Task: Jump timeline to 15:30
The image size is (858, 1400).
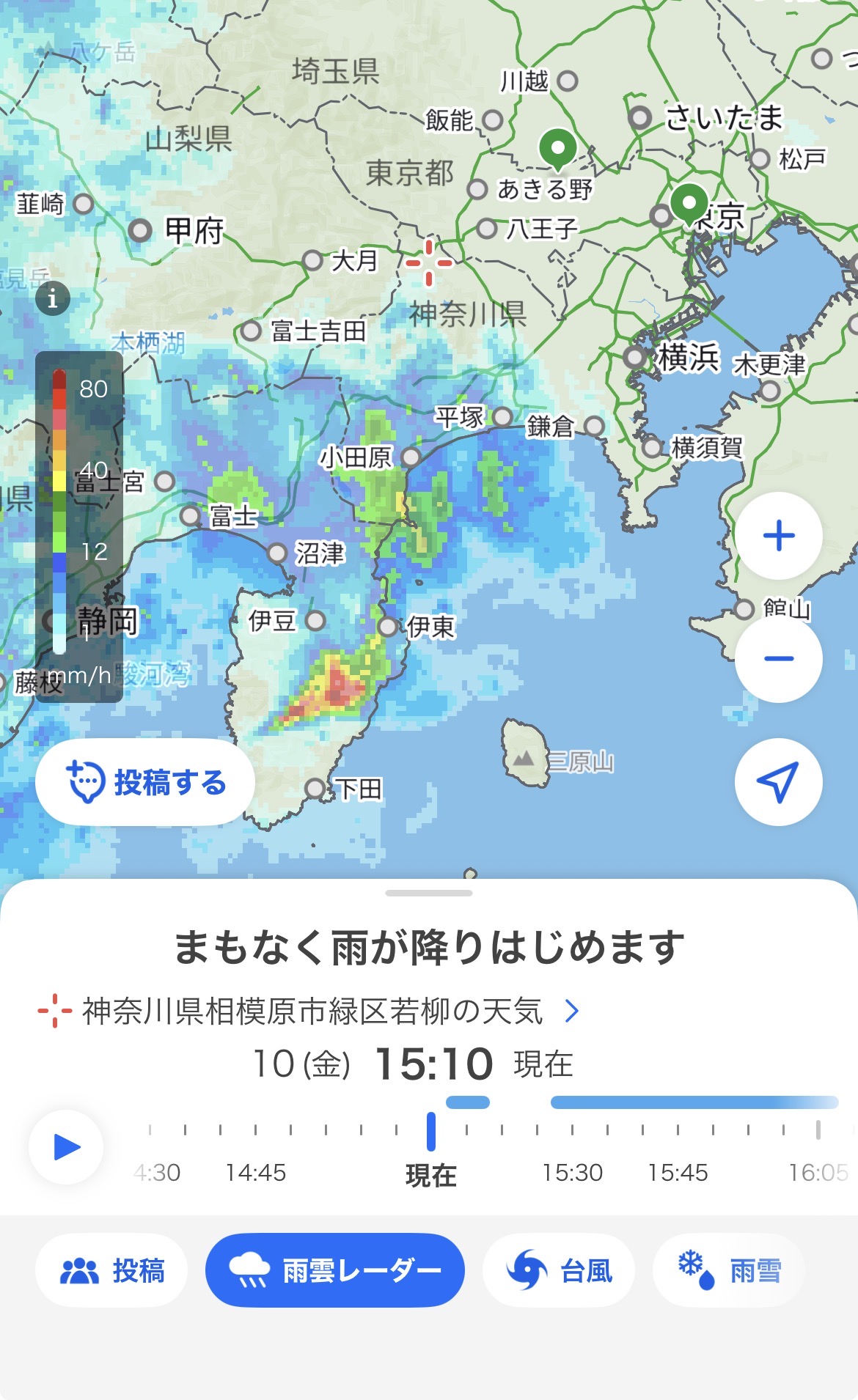Action: pos(572,1130)
